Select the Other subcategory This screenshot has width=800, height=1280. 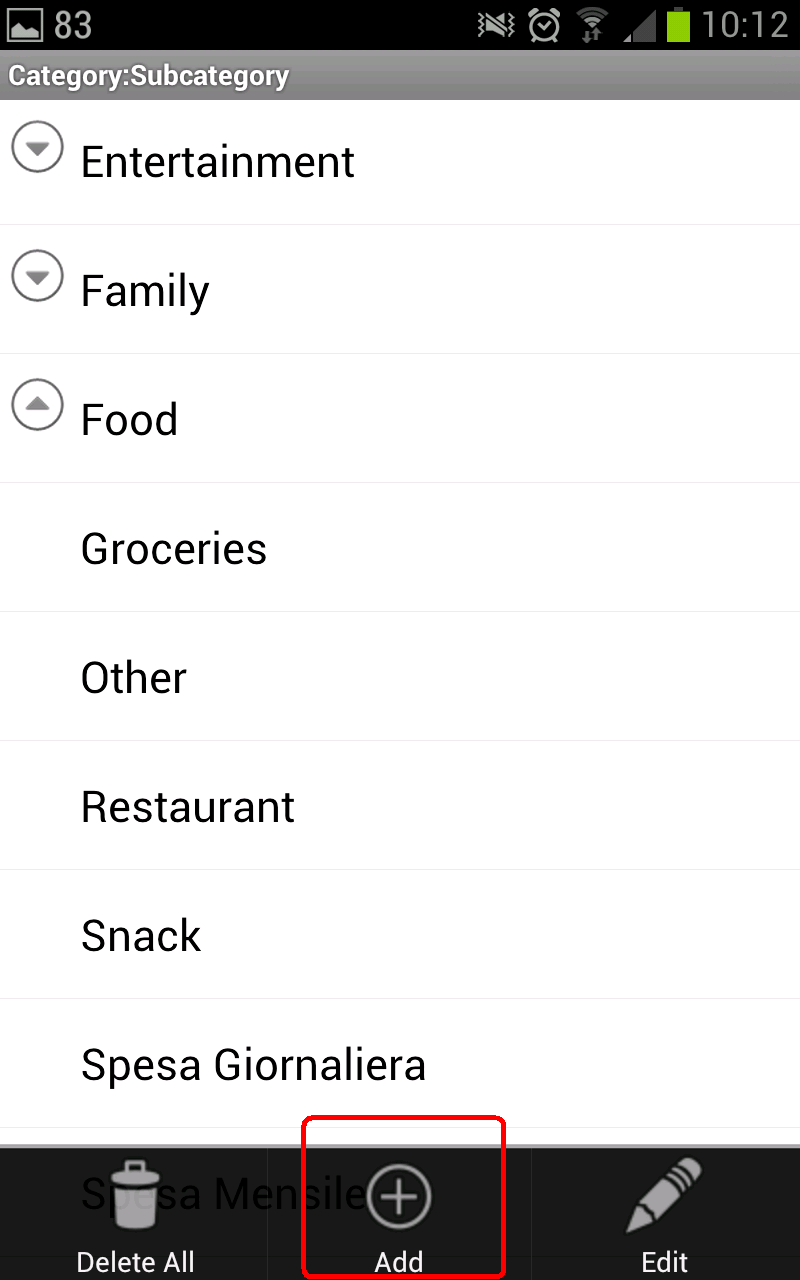point(400,676)
